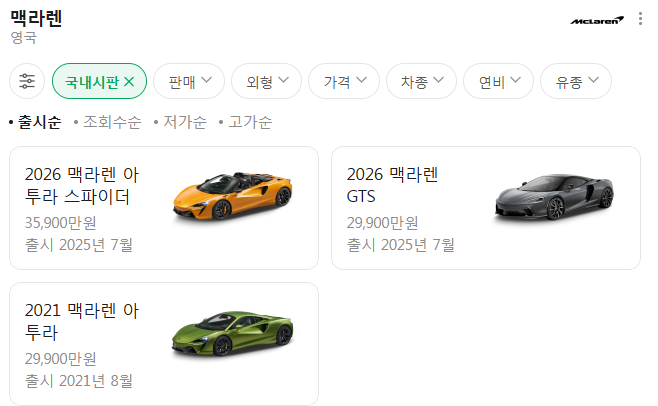Expand the 차종 dropdown

[421, 81]
